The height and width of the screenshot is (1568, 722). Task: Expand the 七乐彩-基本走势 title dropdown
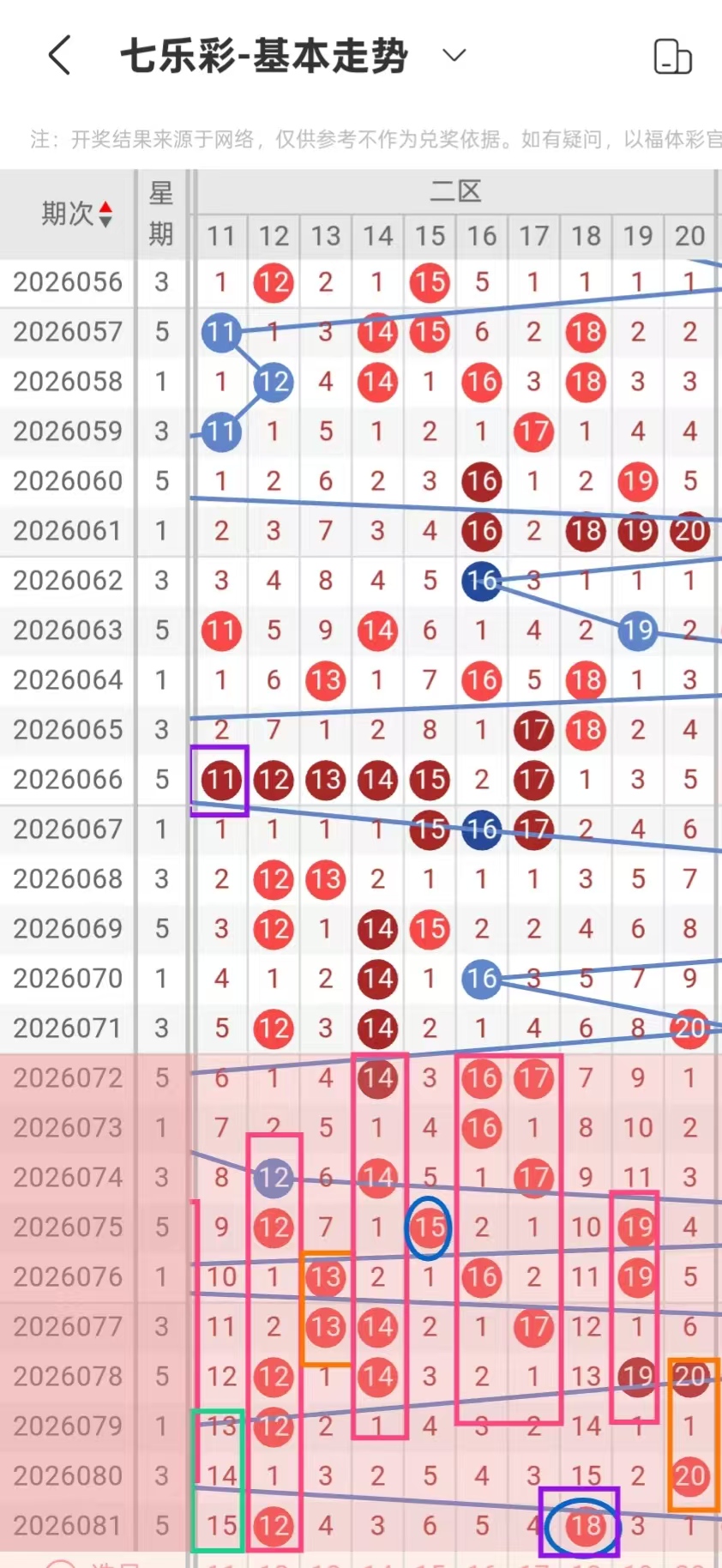tap(454, 56)
